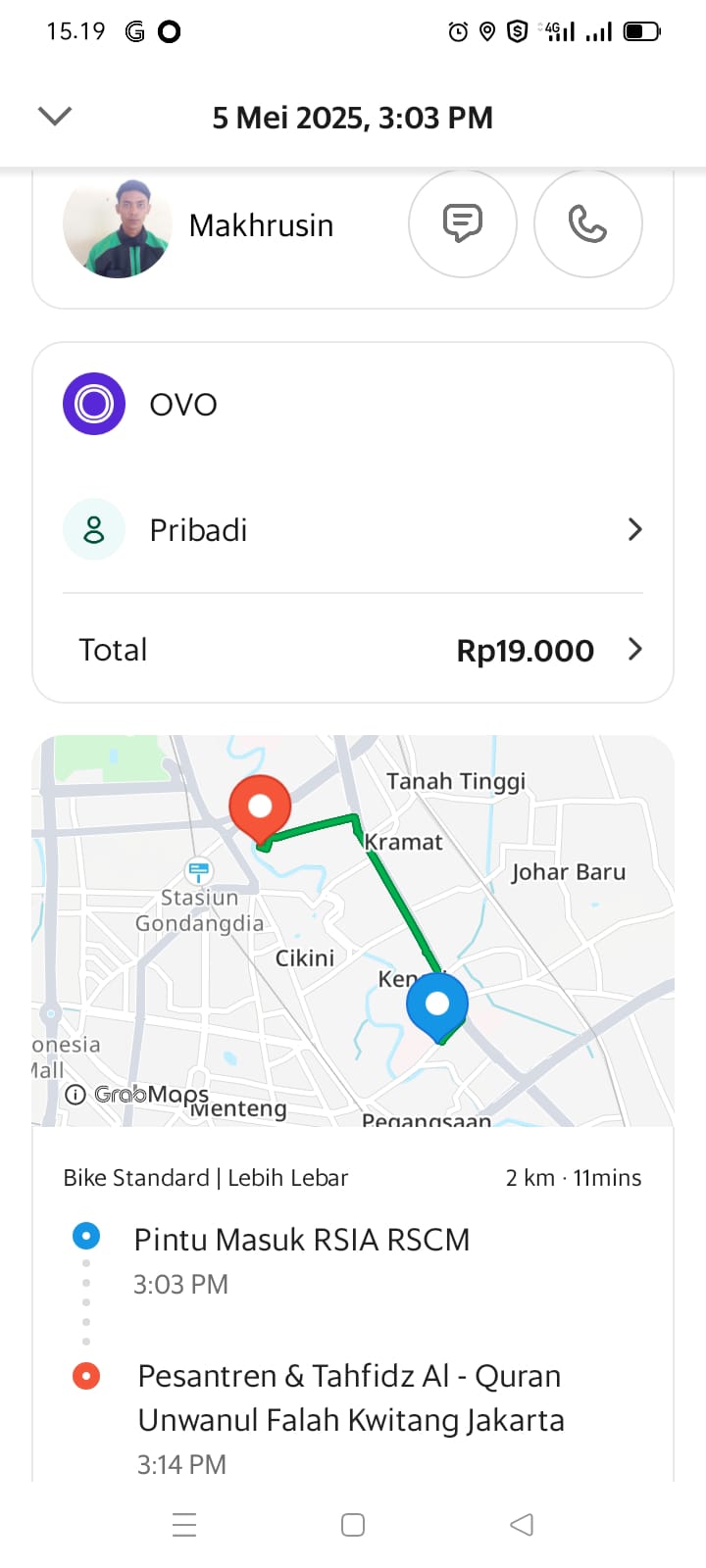
Task: Open the Pribadi trip tag row
Action: [353, 530]
